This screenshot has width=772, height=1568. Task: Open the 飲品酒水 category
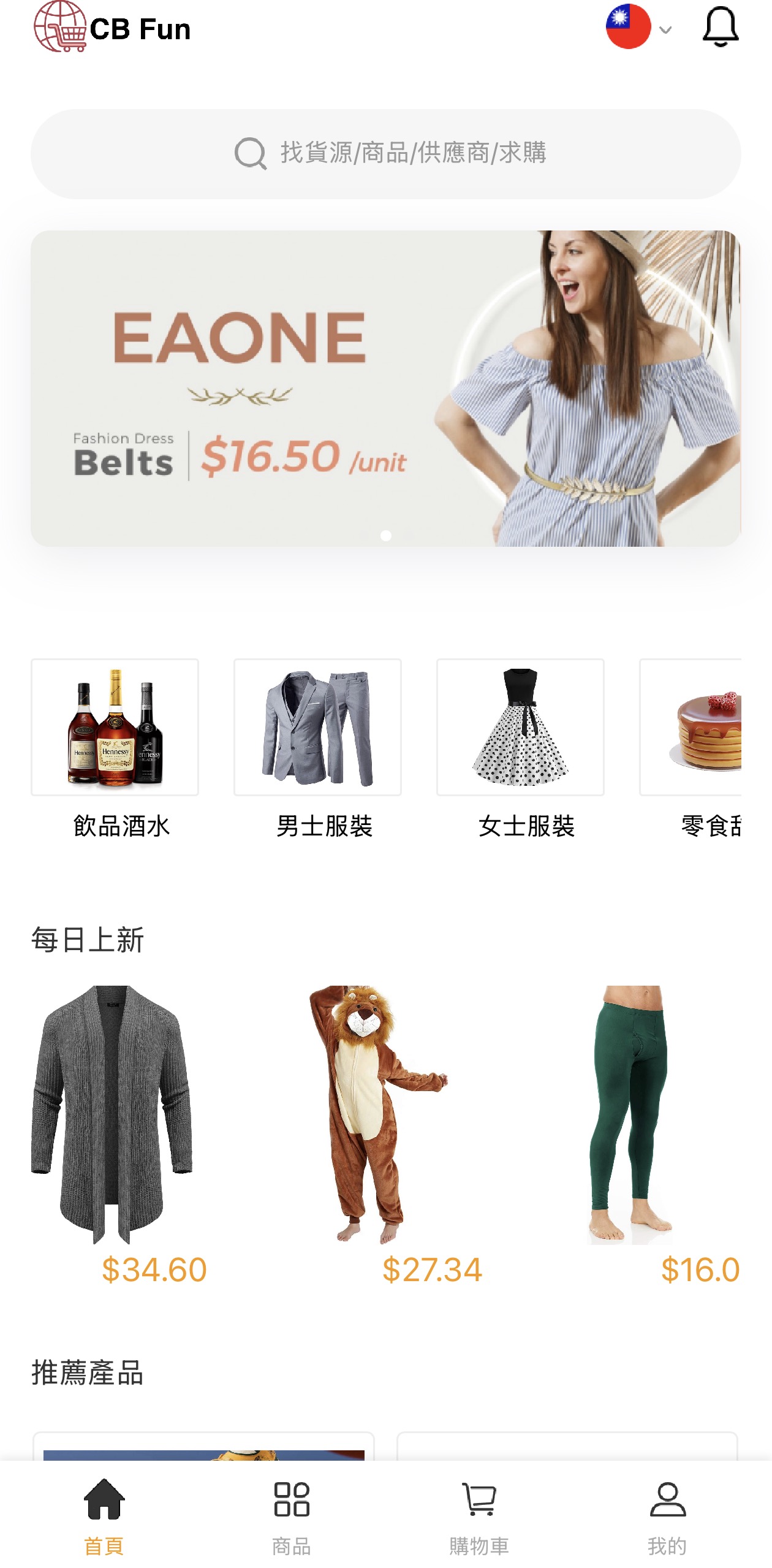pyautogui.click(x=115, y=728)
